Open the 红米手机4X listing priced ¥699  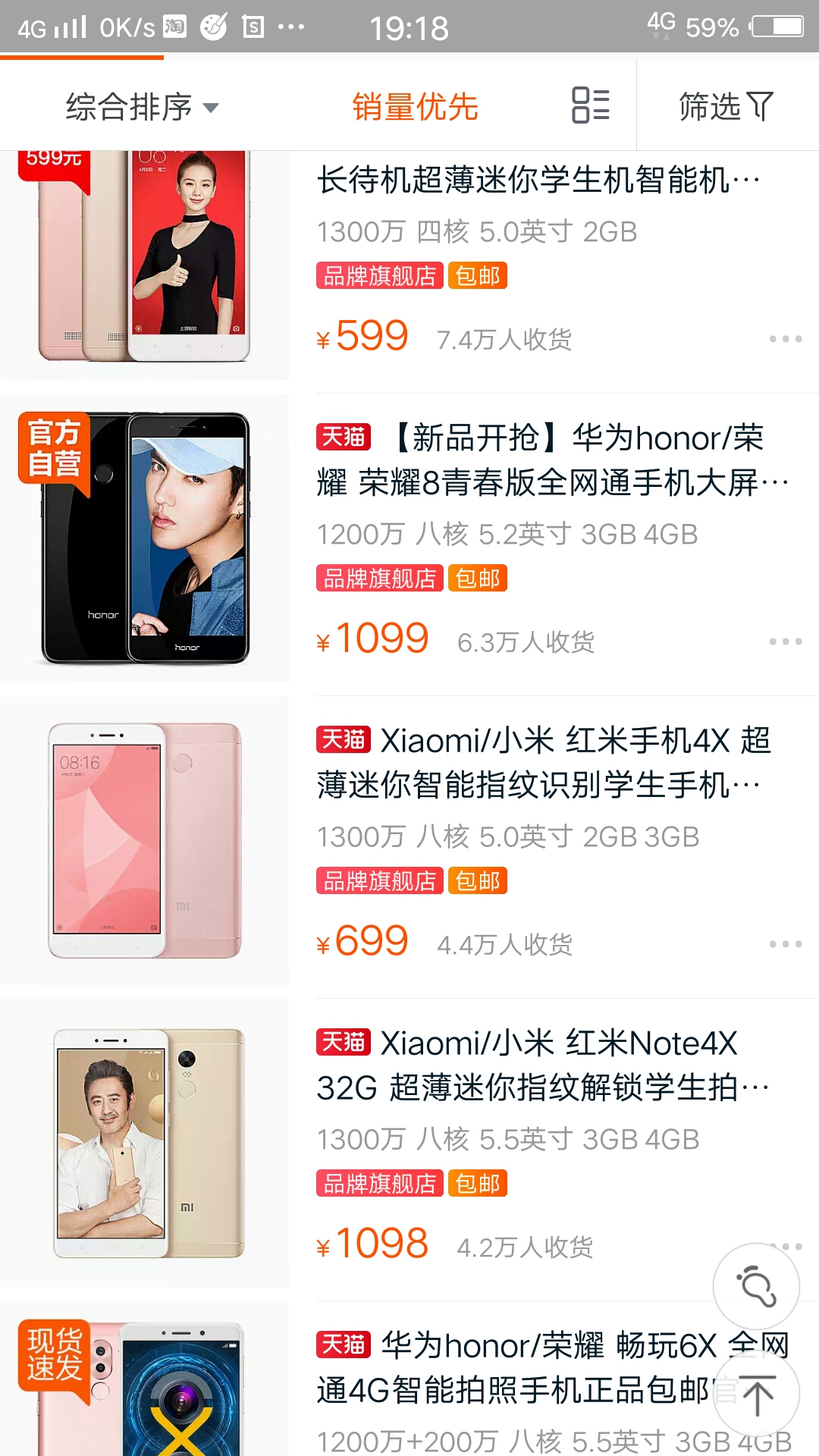[x=543, y=762]
